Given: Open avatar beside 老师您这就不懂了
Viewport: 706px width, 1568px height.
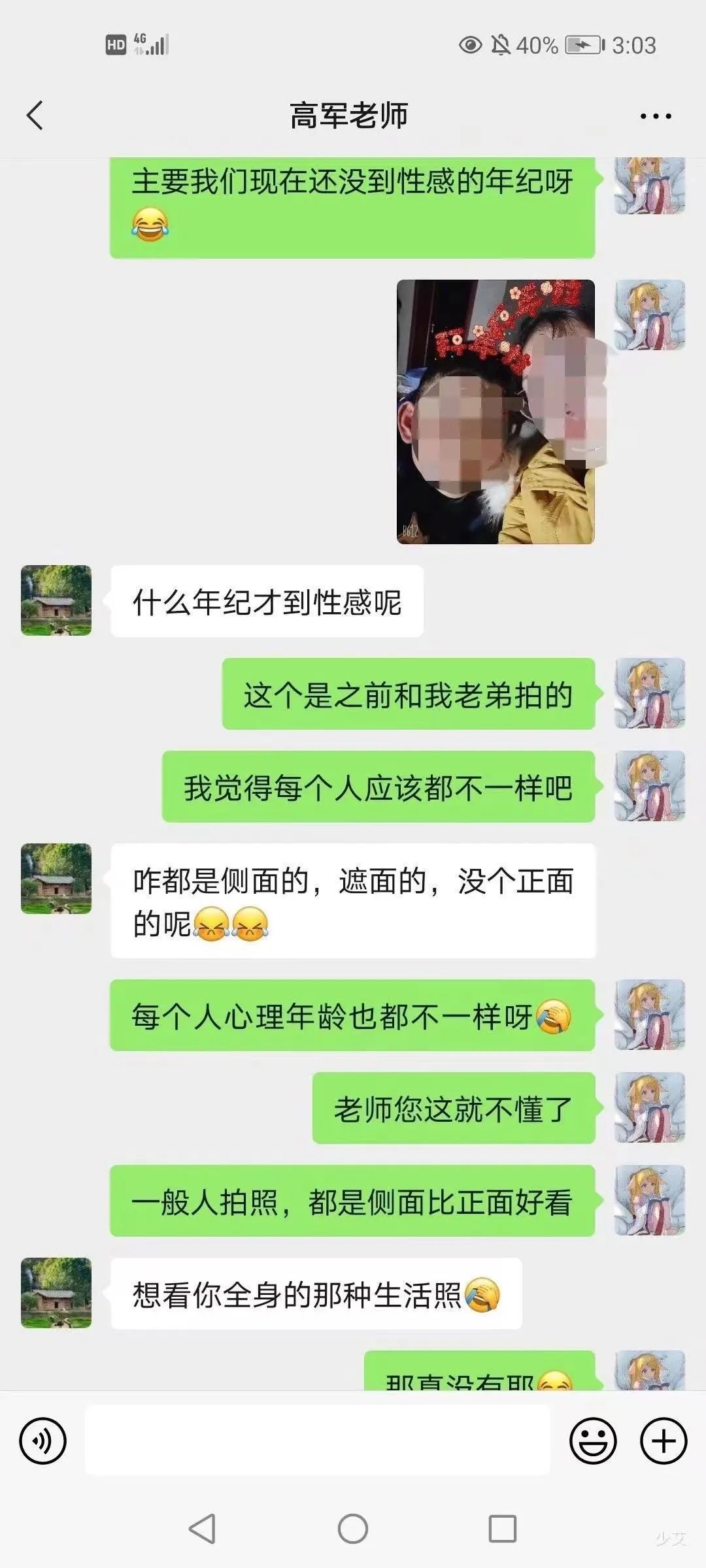Looking at the screenshot, I should (x=649, y=1108).
